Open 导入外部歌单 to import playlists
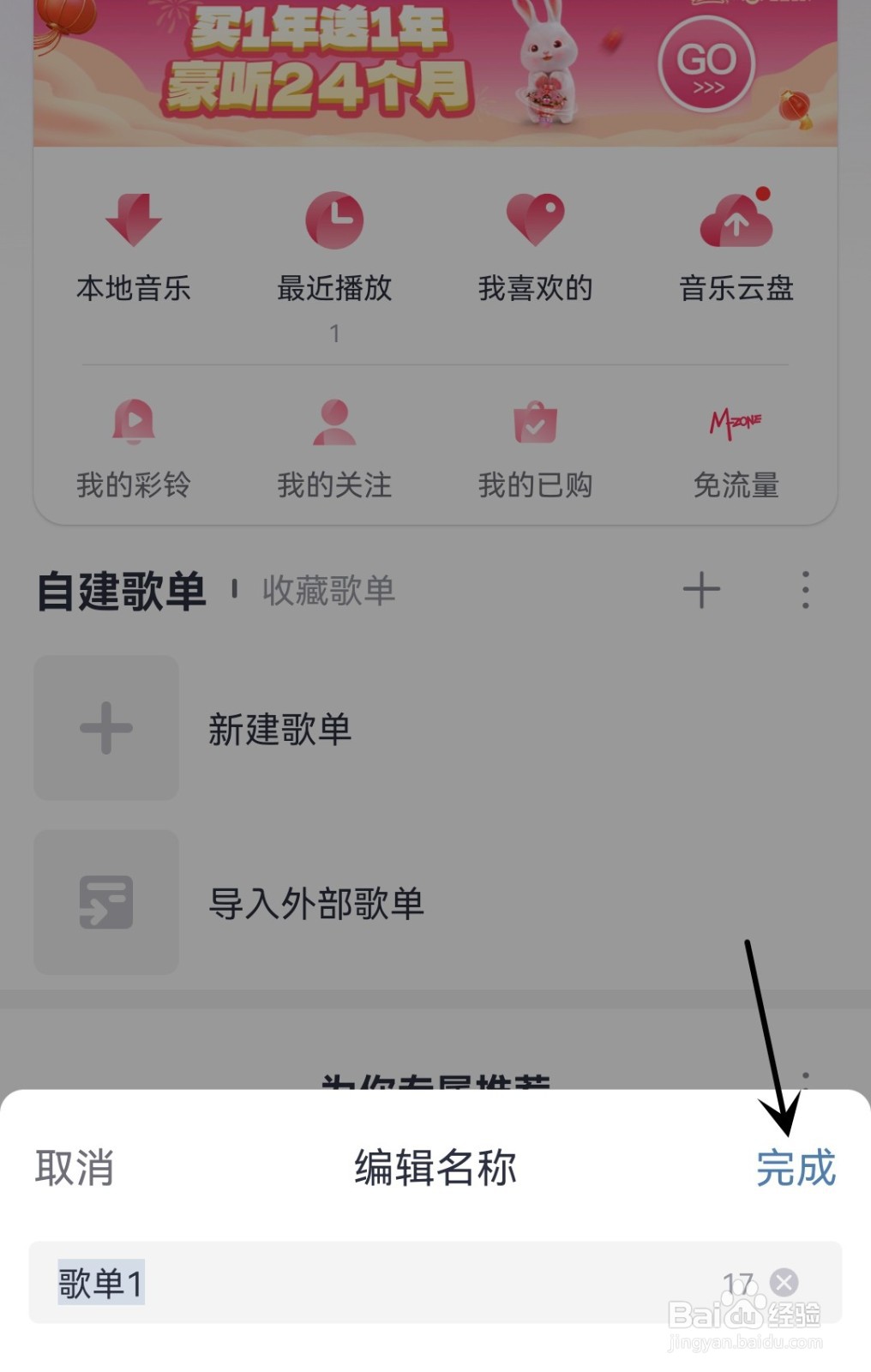 pyautogui.click(x=317, y=903)
